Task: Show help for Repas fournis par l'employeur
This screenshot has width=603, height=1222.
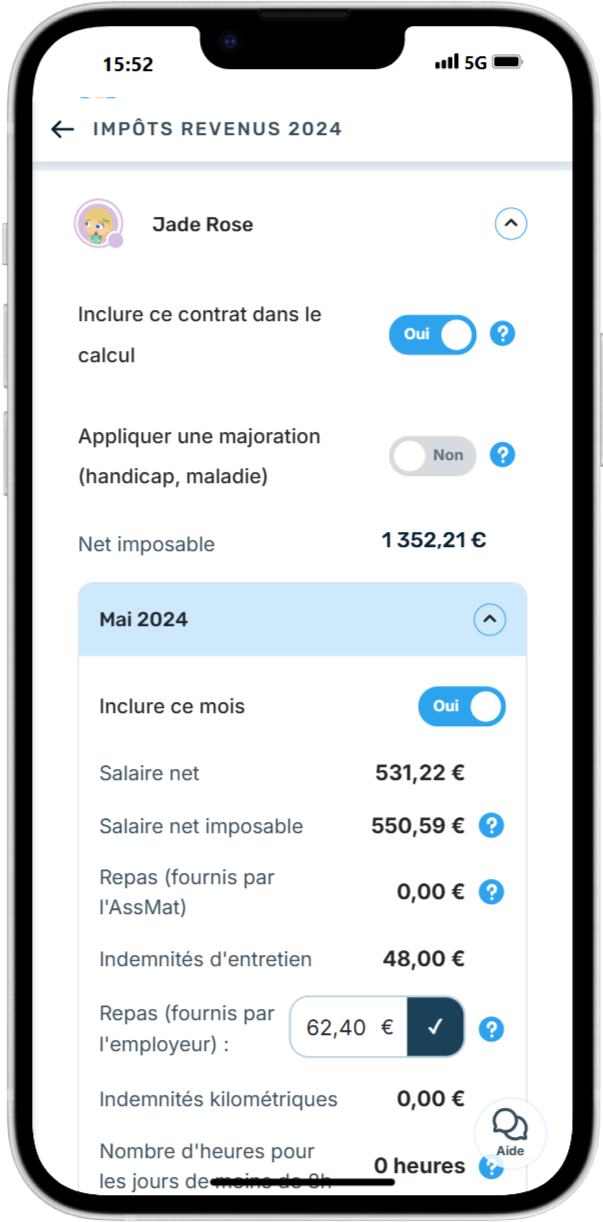Action: (x=491, y=1029)
